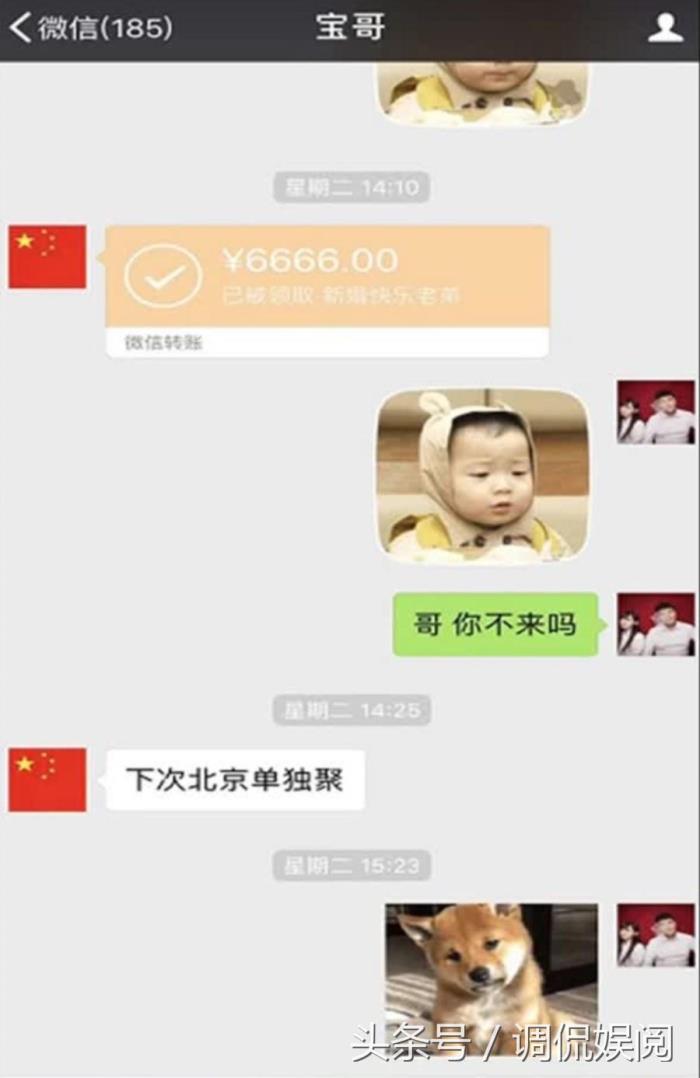Open the Shiba dog picture message

pos(491,970)
